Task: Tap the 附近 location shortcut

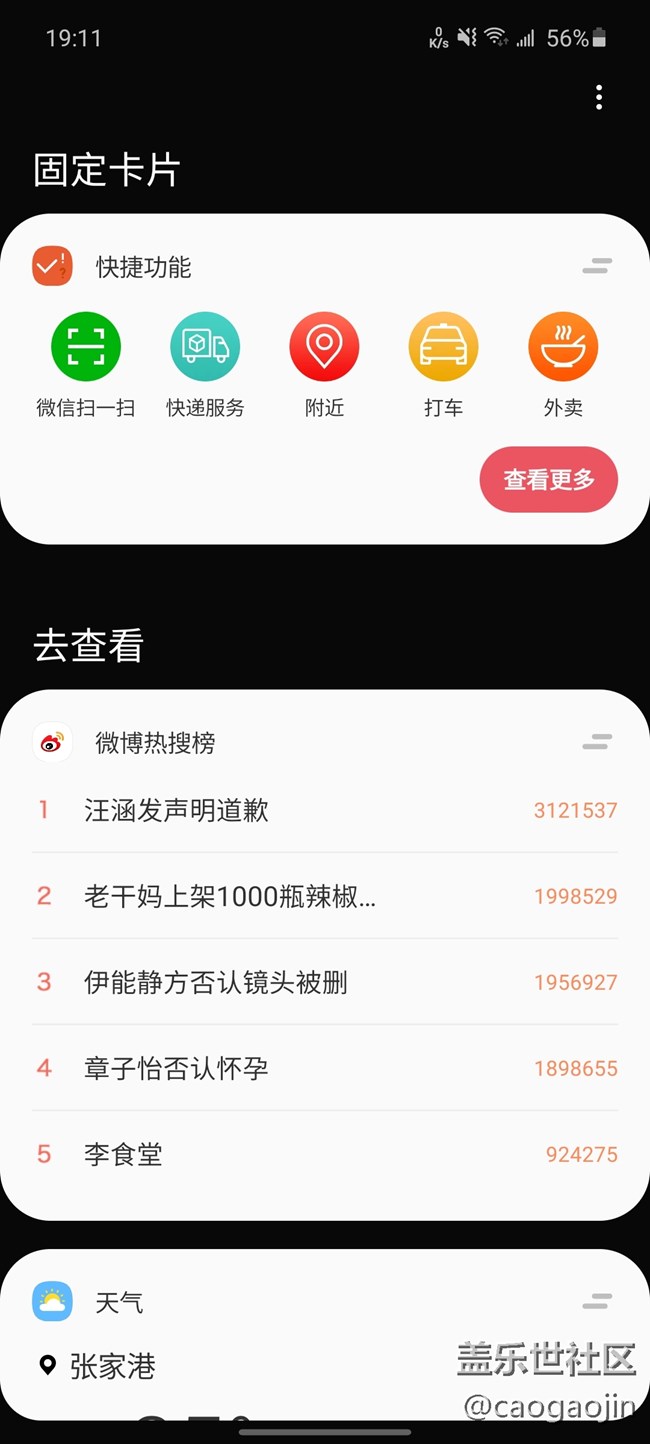Action: (x=324, y=347)
